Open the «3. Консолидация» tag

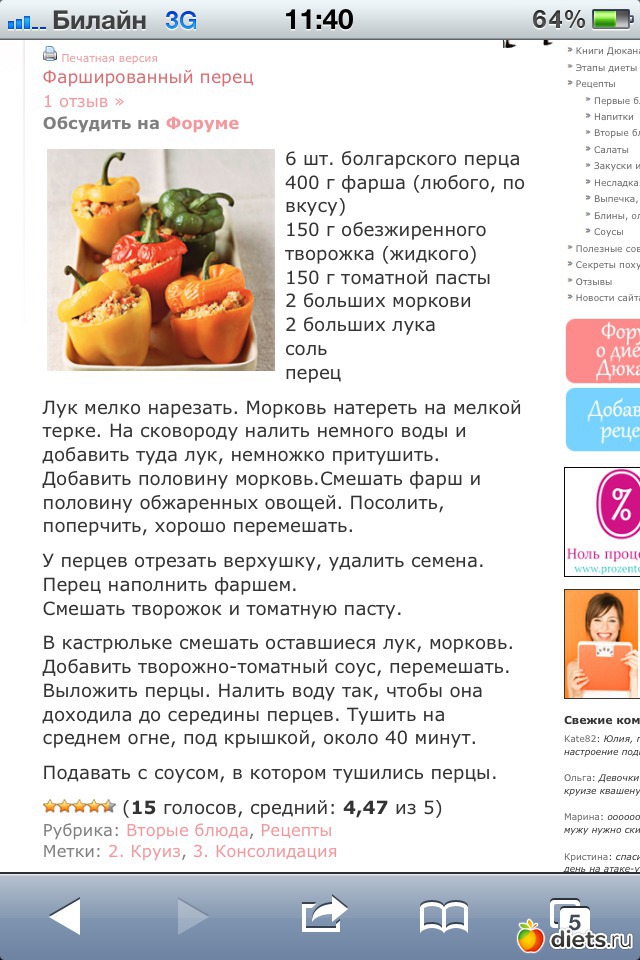pos(265,852)
